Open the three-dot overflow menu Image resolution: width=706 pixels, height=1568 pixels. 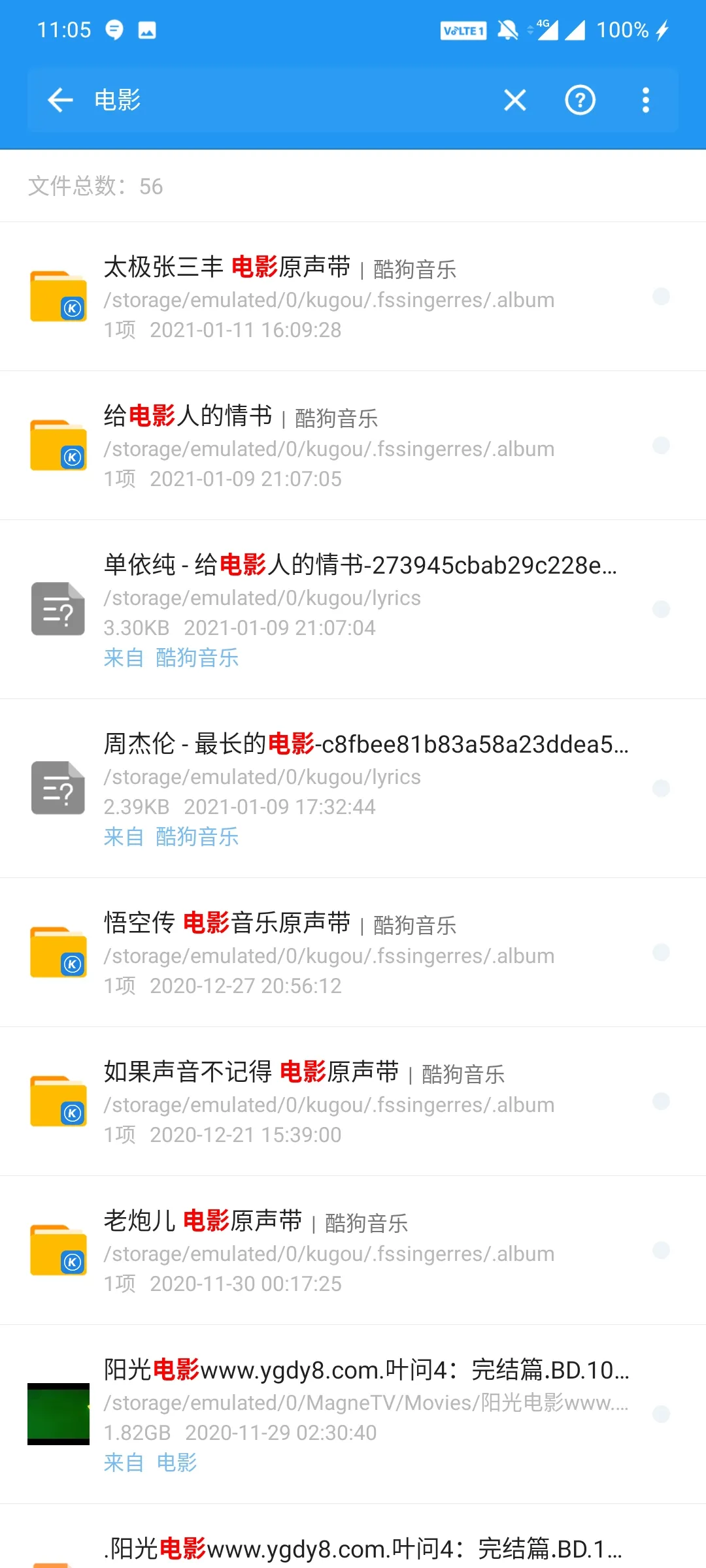[x=645, y=100]
